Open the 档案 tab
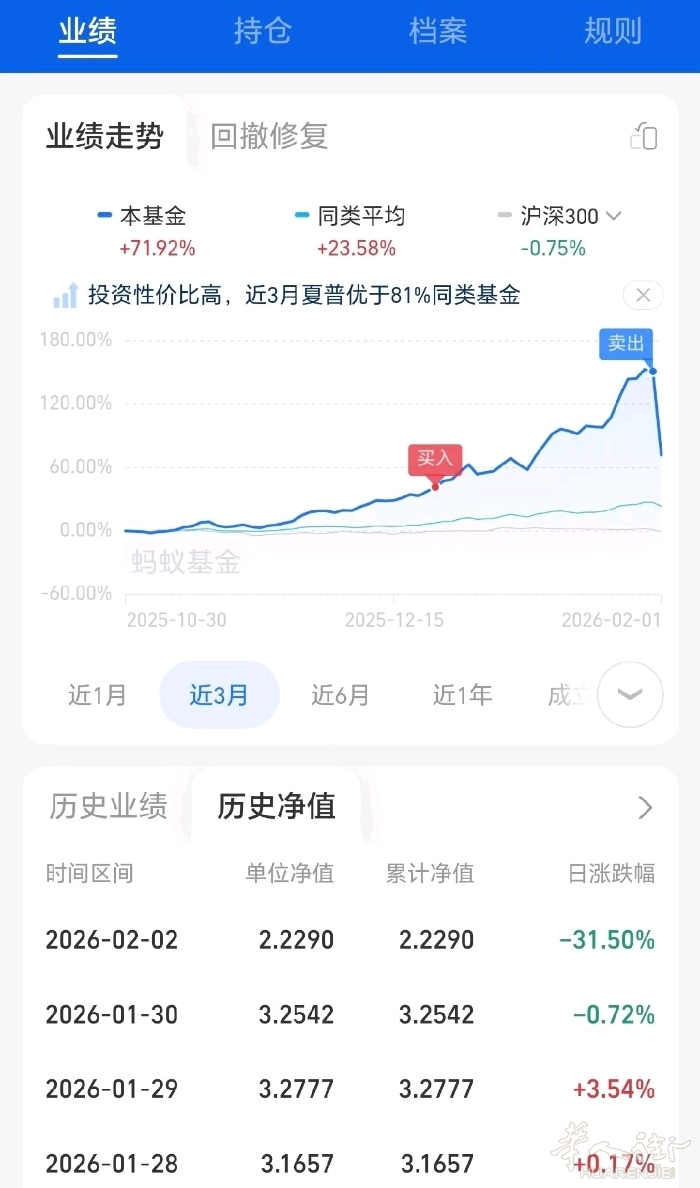The image size is (700, 1188). point(437,32)
